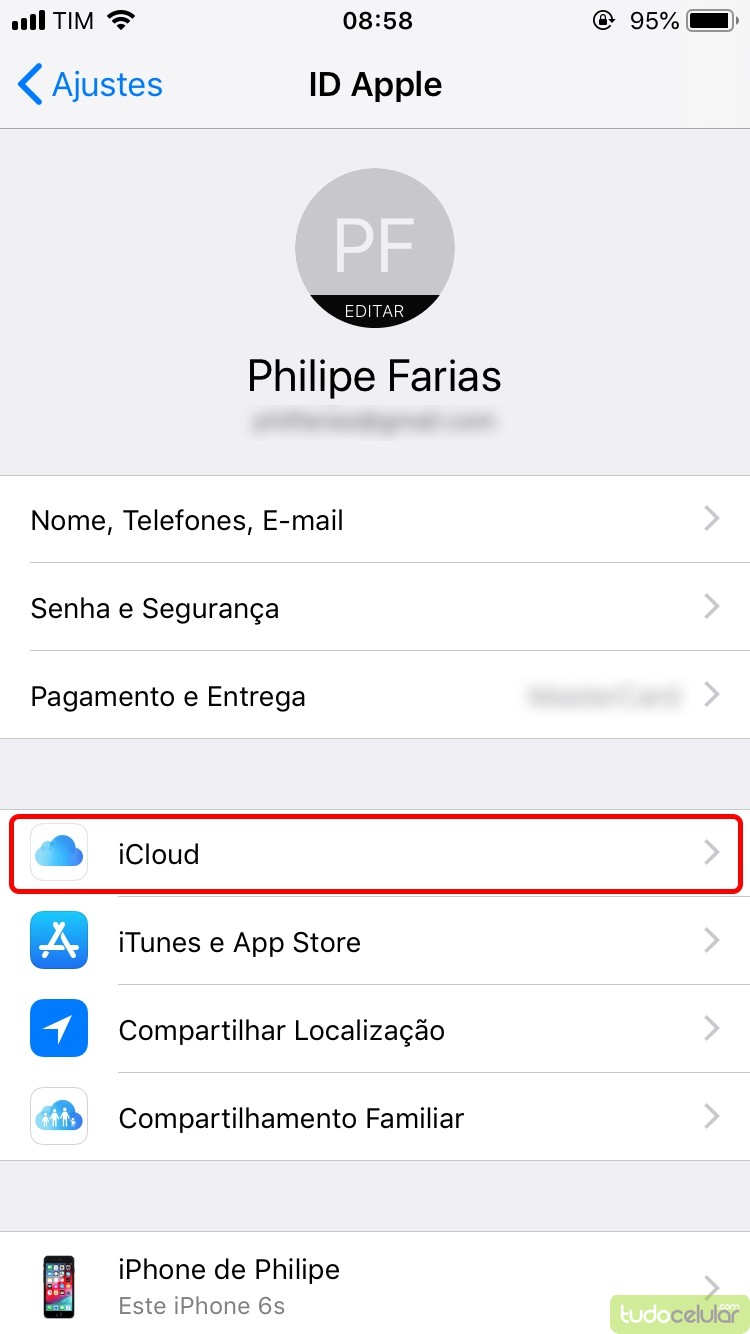Screen dimensions: 750x1334
Task: Open Senha e Segurança settings
Action: 374,608
